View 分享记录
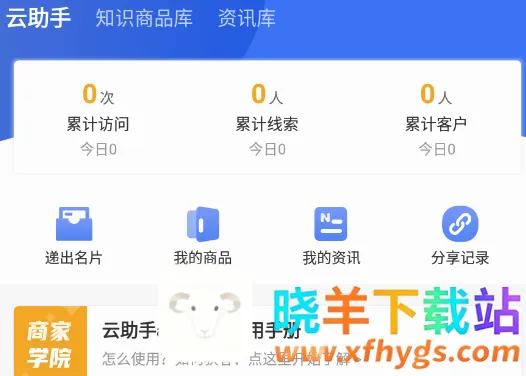526x376 pixels. point(460,236)
